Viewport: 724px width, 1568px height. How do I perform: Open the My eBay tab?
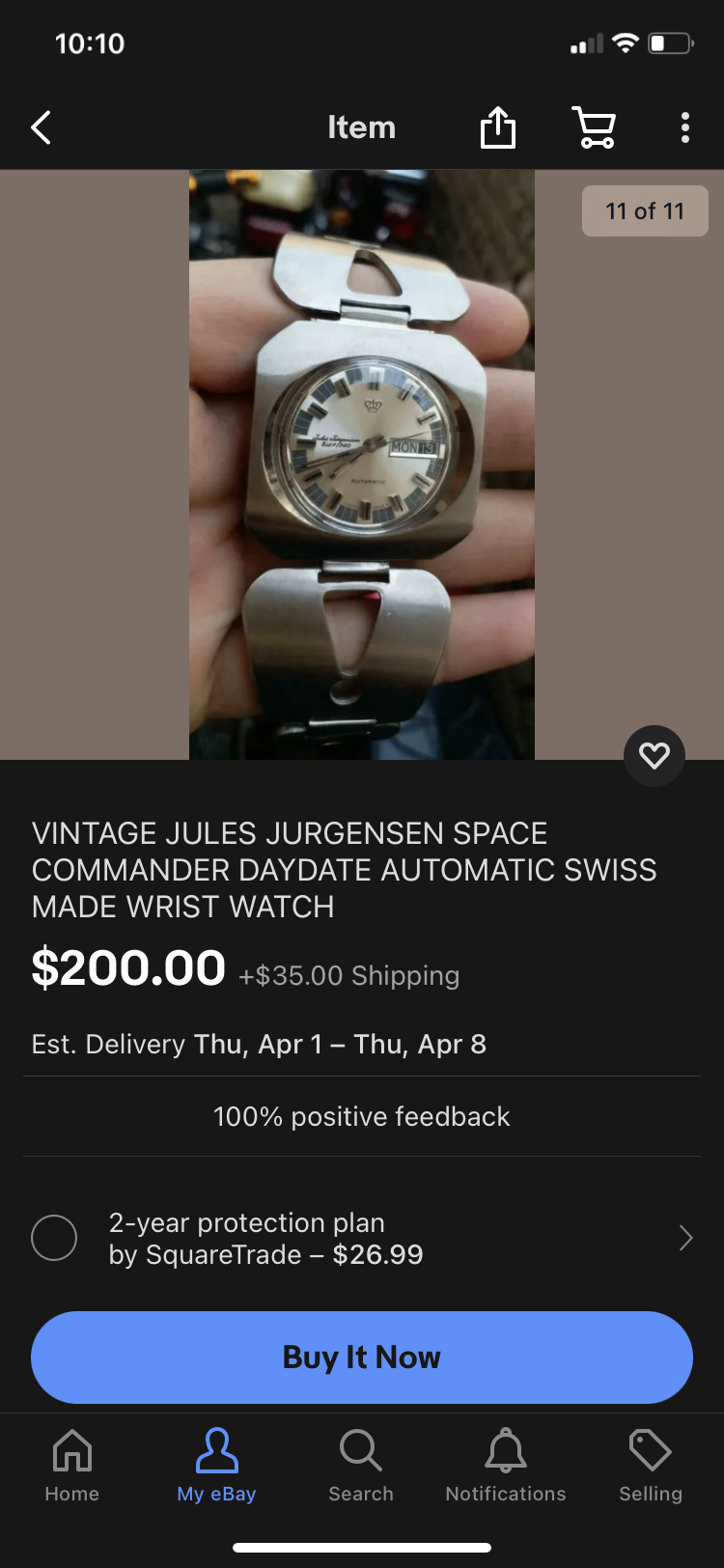point(216,1466)
